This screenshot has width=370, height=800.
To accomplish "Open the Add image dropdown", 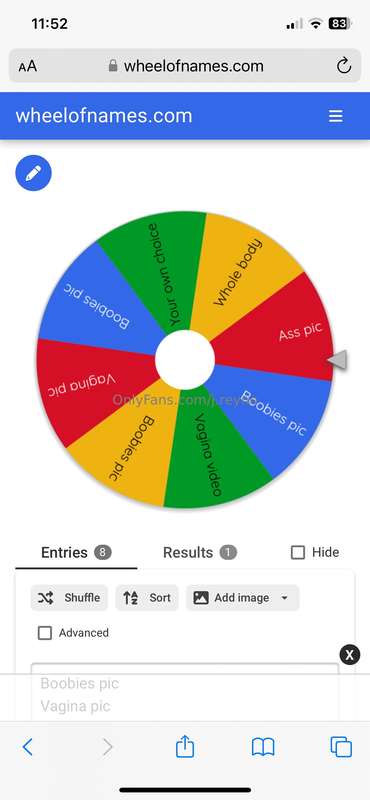I will tap(242, 597).
